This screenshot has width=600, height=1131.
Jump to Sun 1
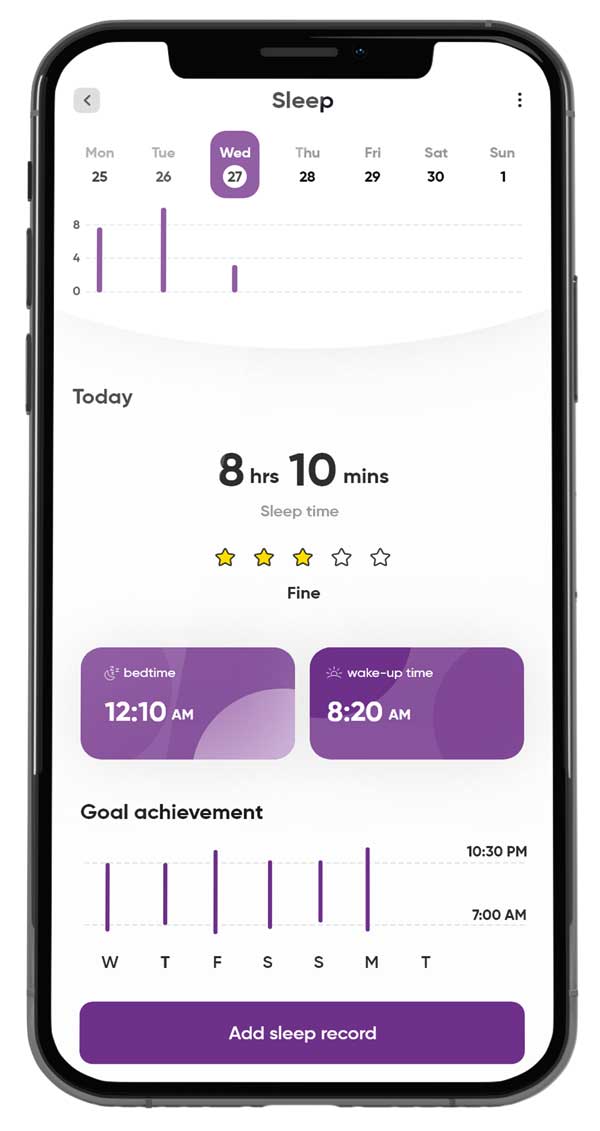[x=502, y=164]
